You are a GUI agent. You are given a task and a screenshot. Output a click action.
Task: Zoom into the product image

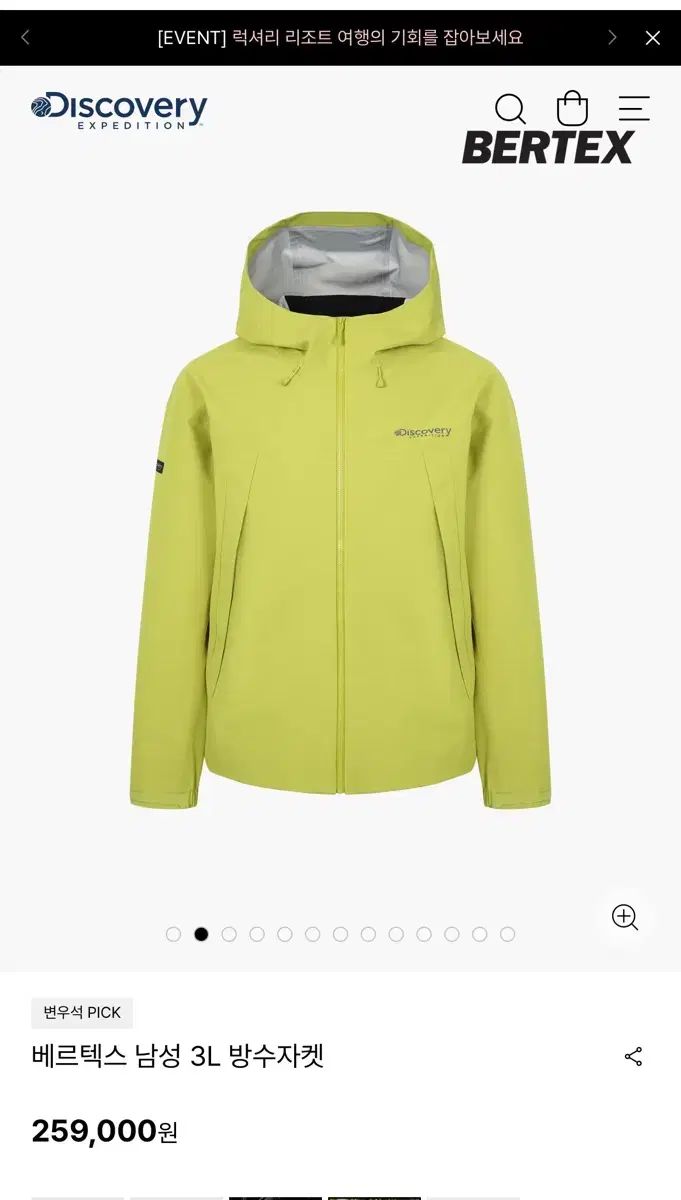point(625,917)
